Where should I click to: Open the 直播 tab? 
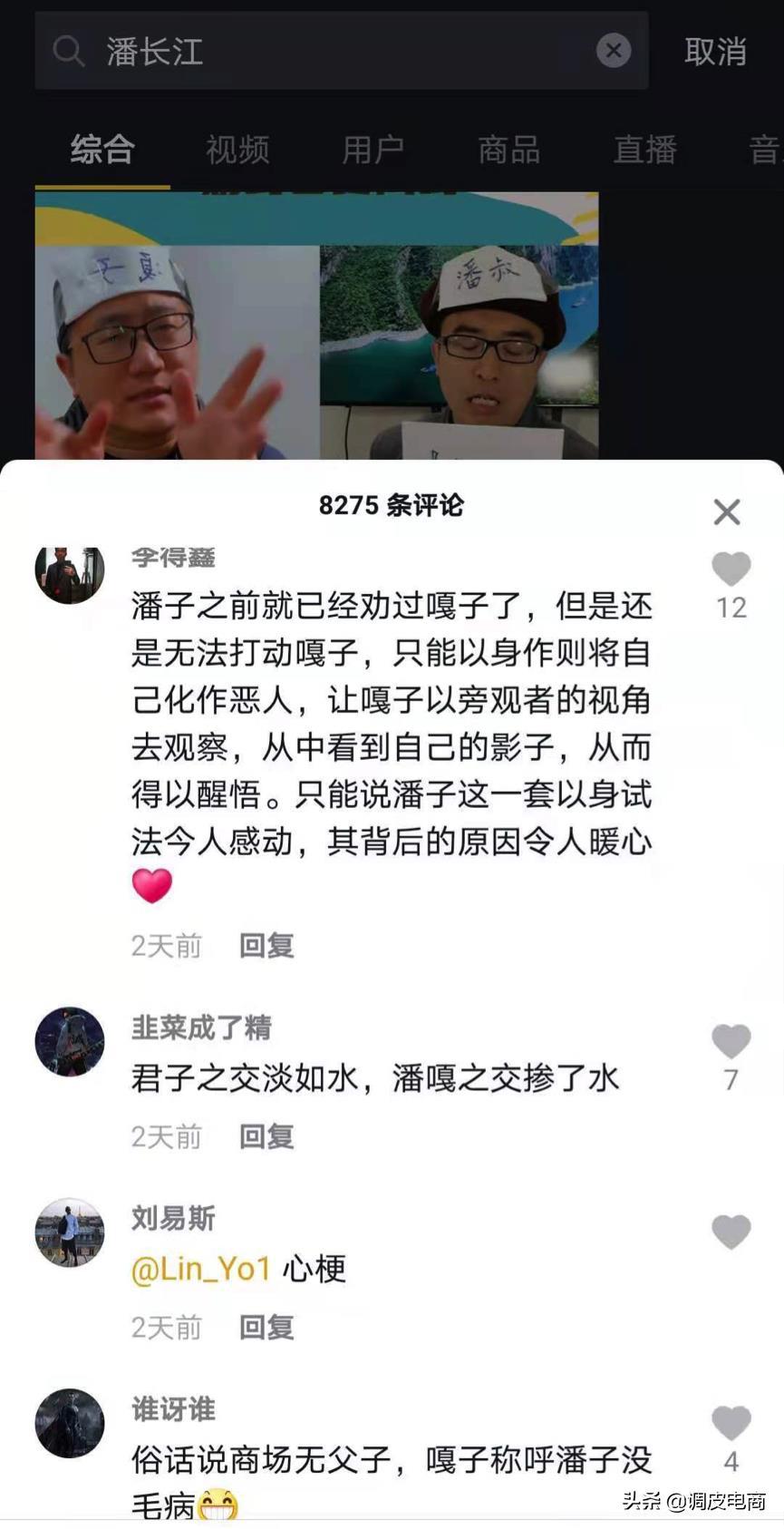tap(644, 151)
